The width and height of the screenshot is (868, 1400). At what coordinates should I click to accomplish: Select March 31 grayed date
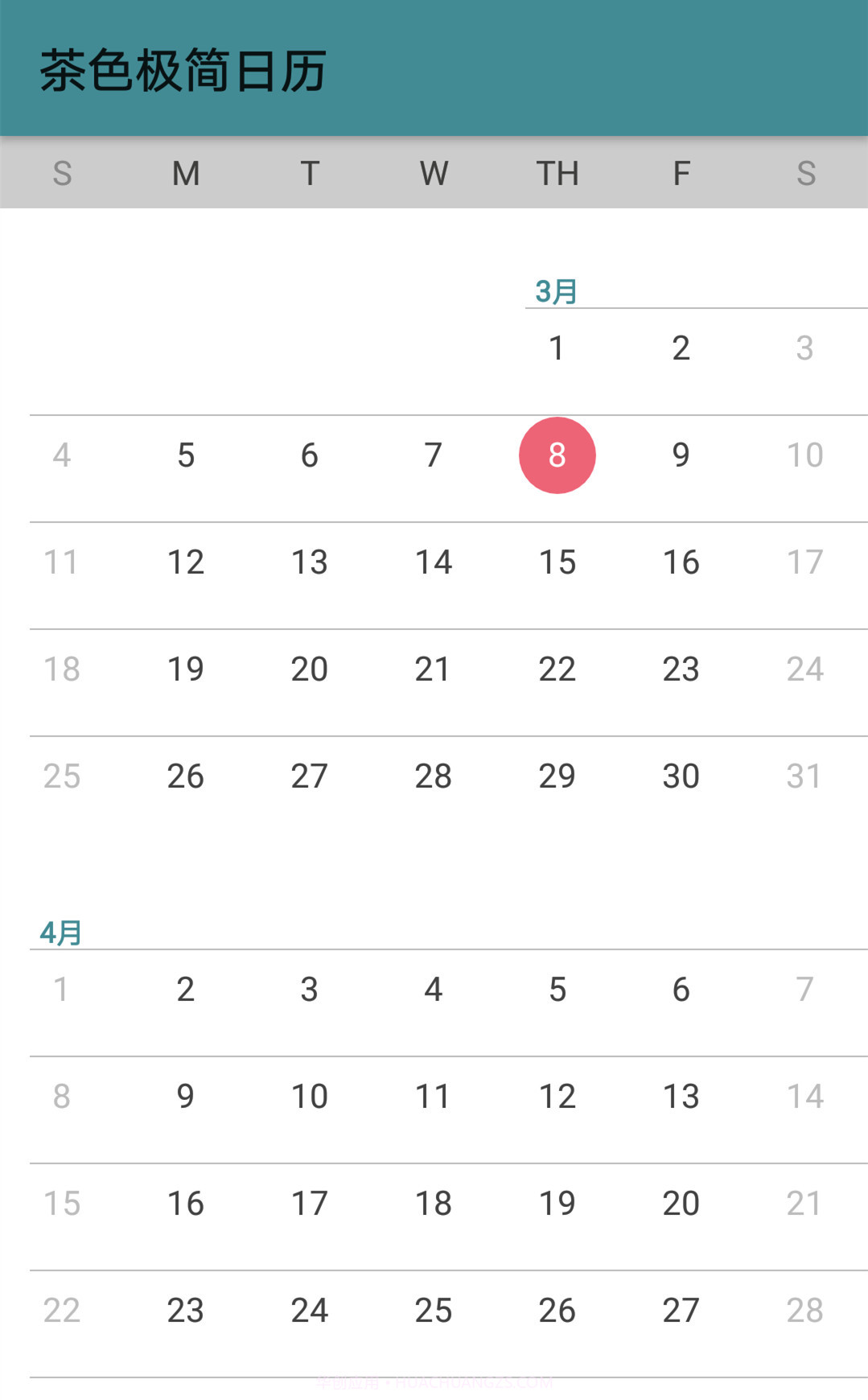point(804,776)
